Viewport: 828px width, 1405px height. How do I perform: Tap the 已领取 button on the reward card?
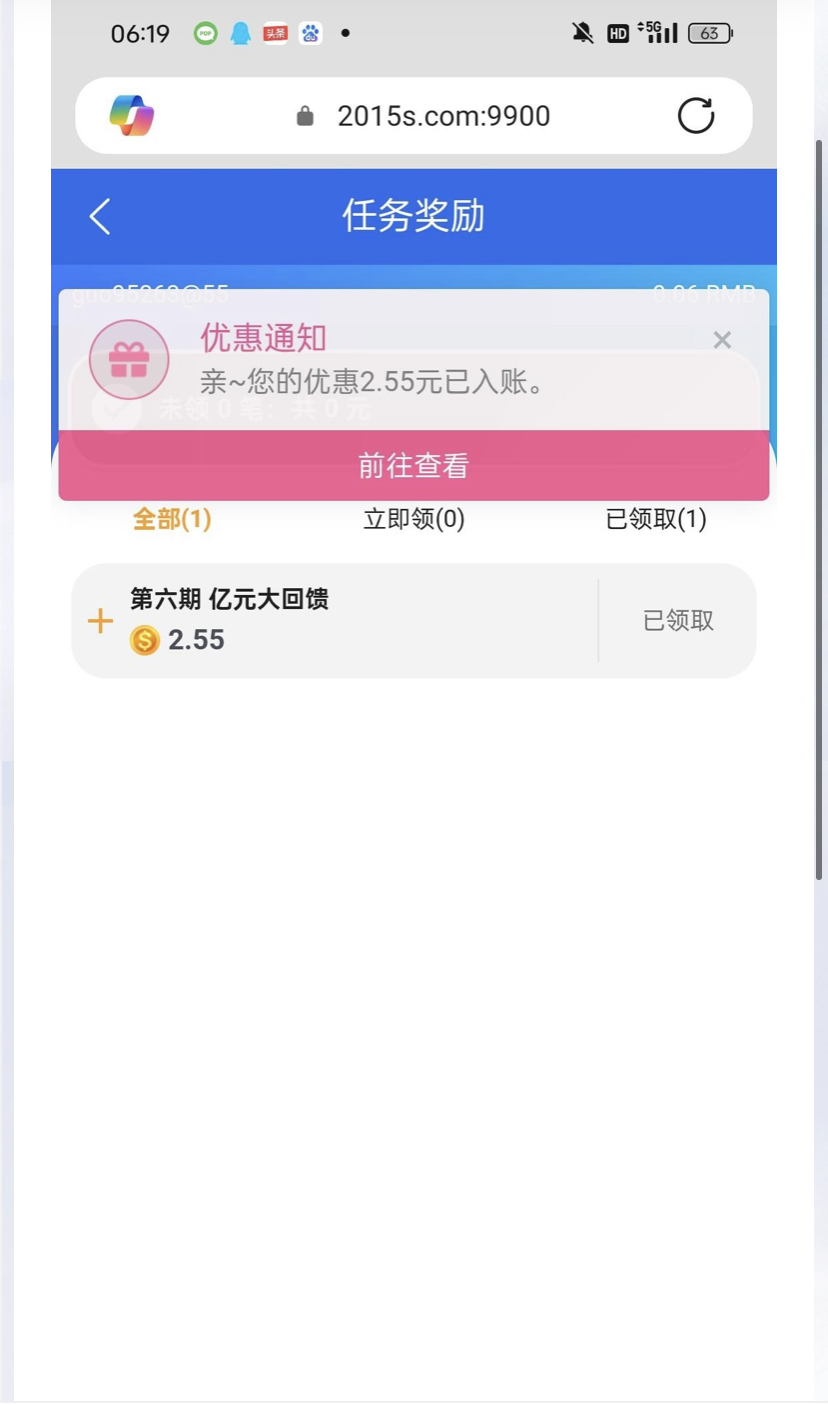(678, 621)
